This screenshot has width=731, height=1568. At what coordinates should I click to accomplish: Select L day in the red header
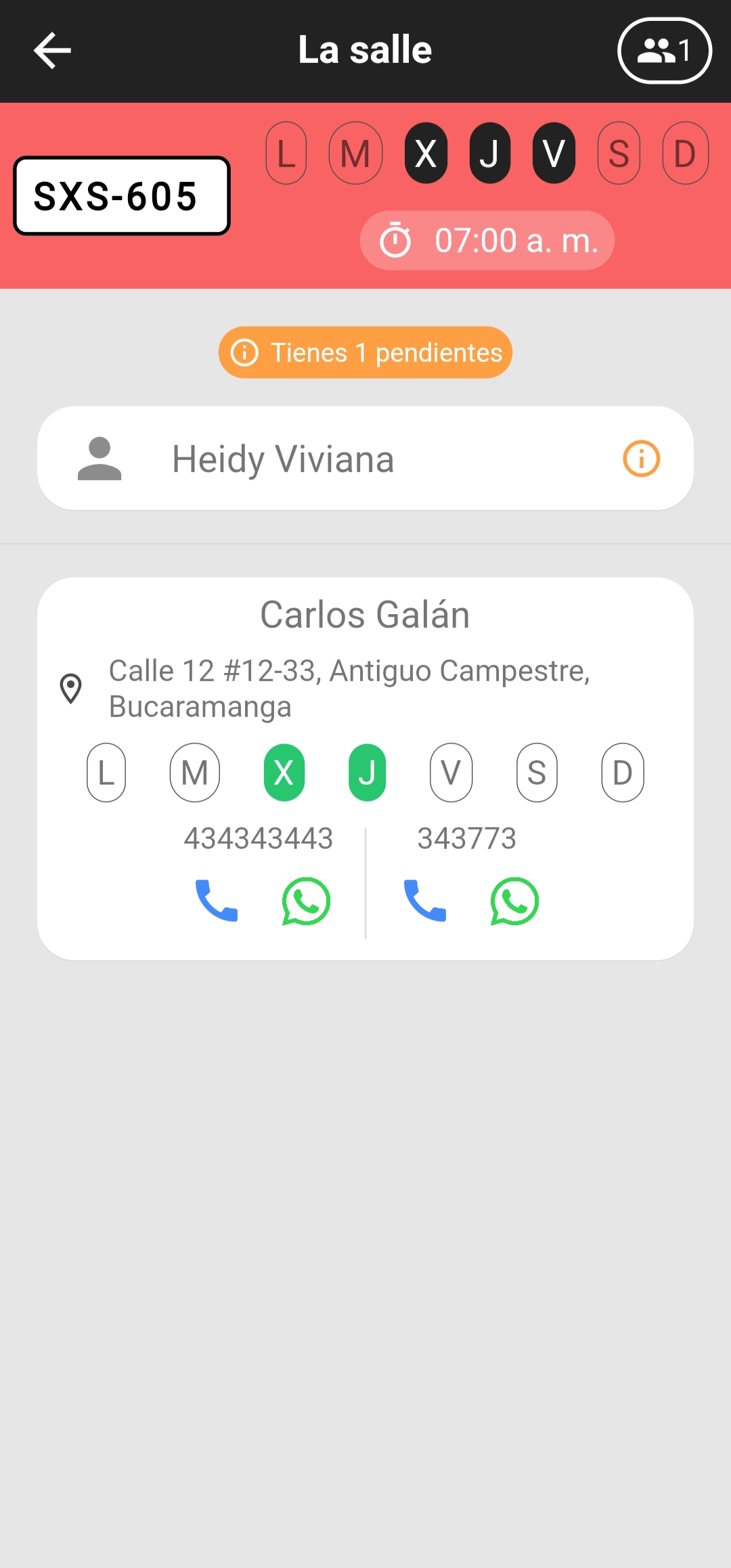[x=286, y=154]
